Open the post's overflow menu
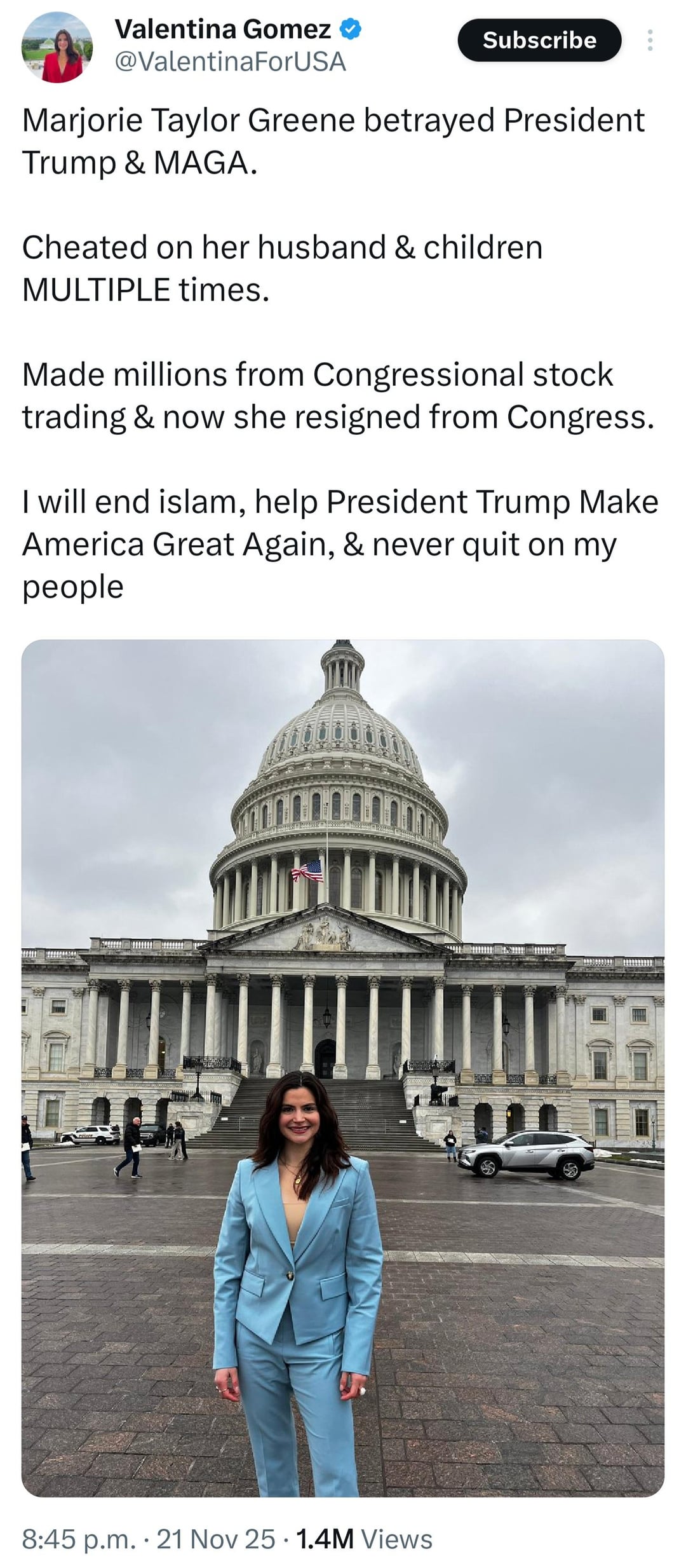The height and width of the screenshot is (1568, 686). pyautogui.click(x=649, y=40)
